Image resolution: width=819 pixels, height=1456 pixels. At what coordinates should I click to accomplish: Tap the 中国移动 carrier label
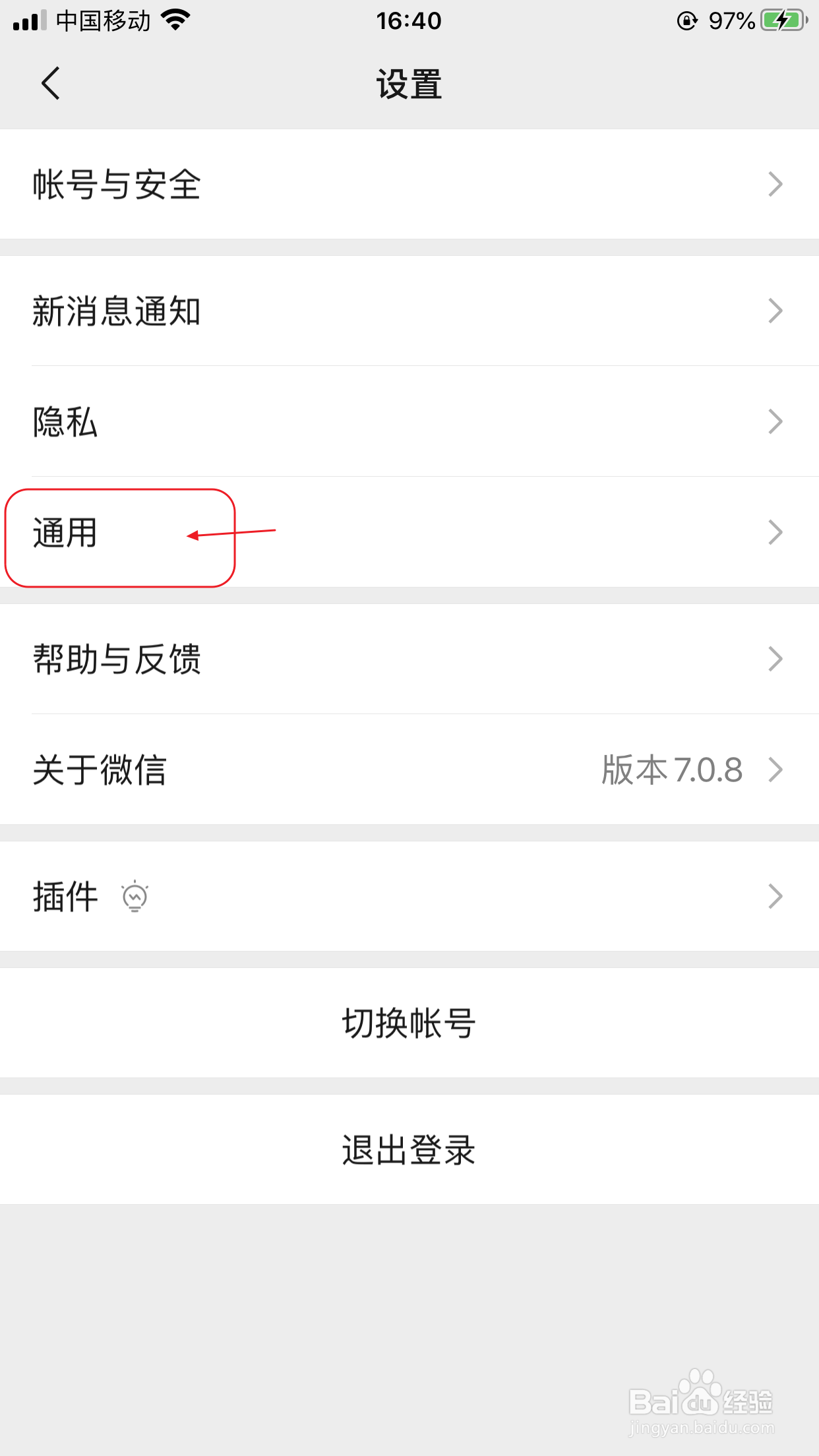click(102, 20)
